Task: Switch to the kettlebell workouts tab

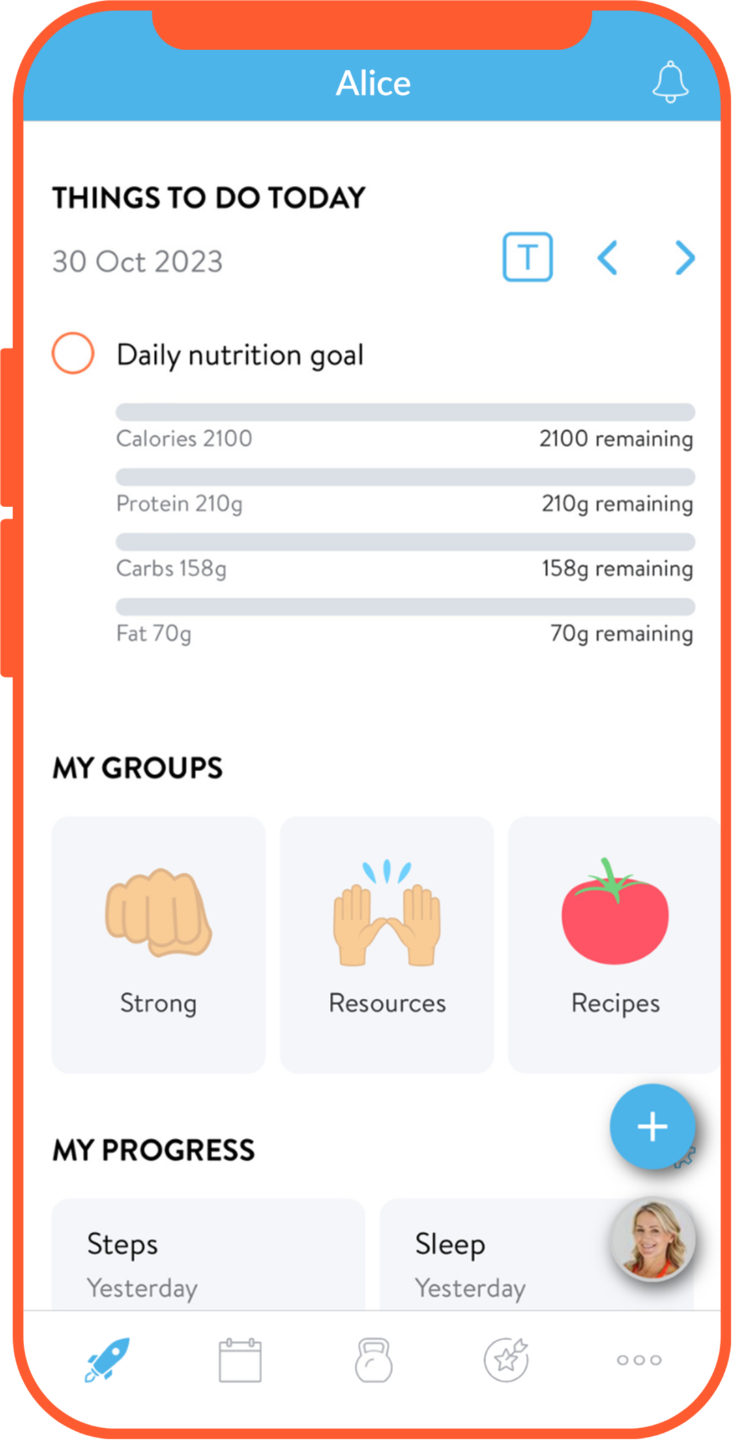Action: (x=374, y=1360)
